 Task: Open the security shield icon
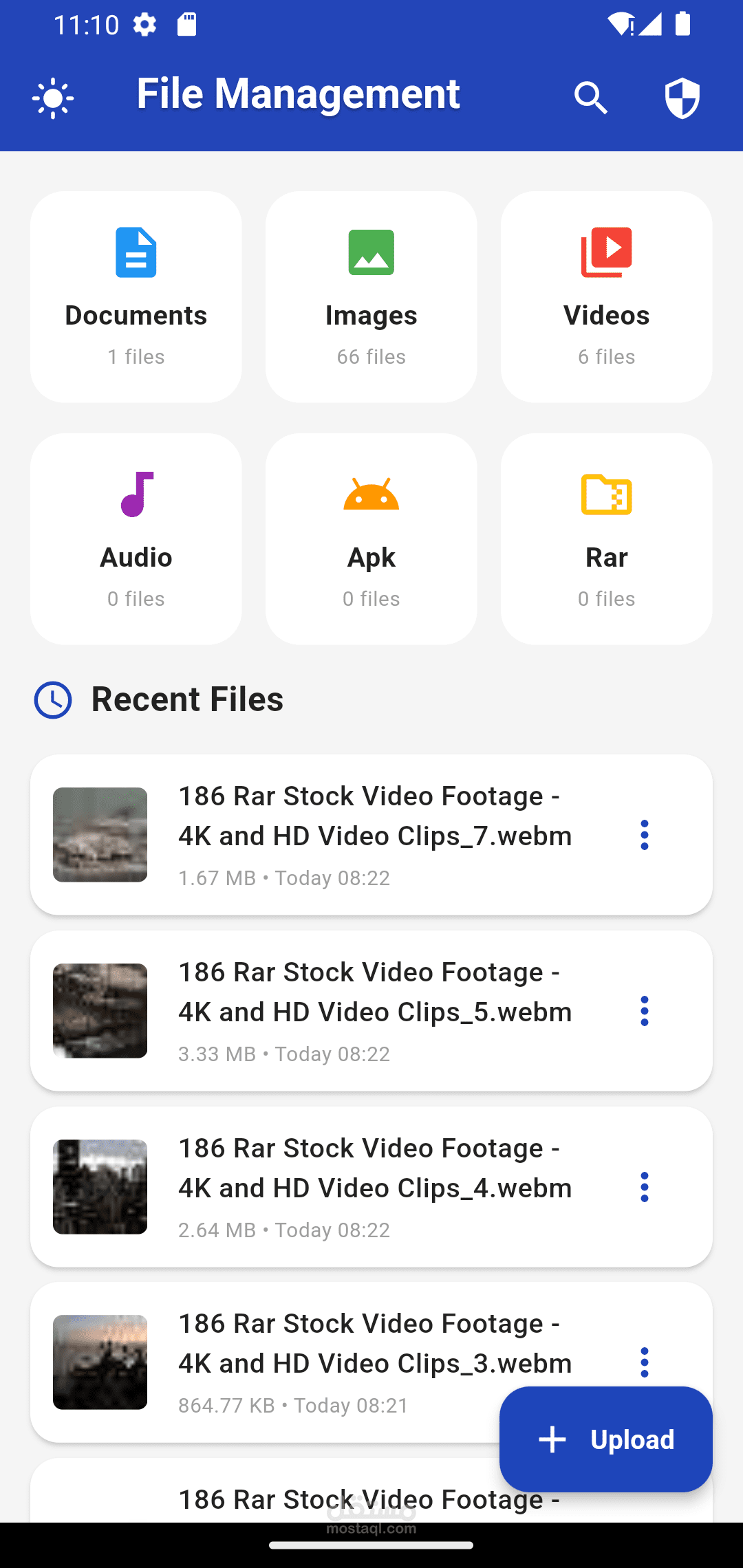pos(682,98)
